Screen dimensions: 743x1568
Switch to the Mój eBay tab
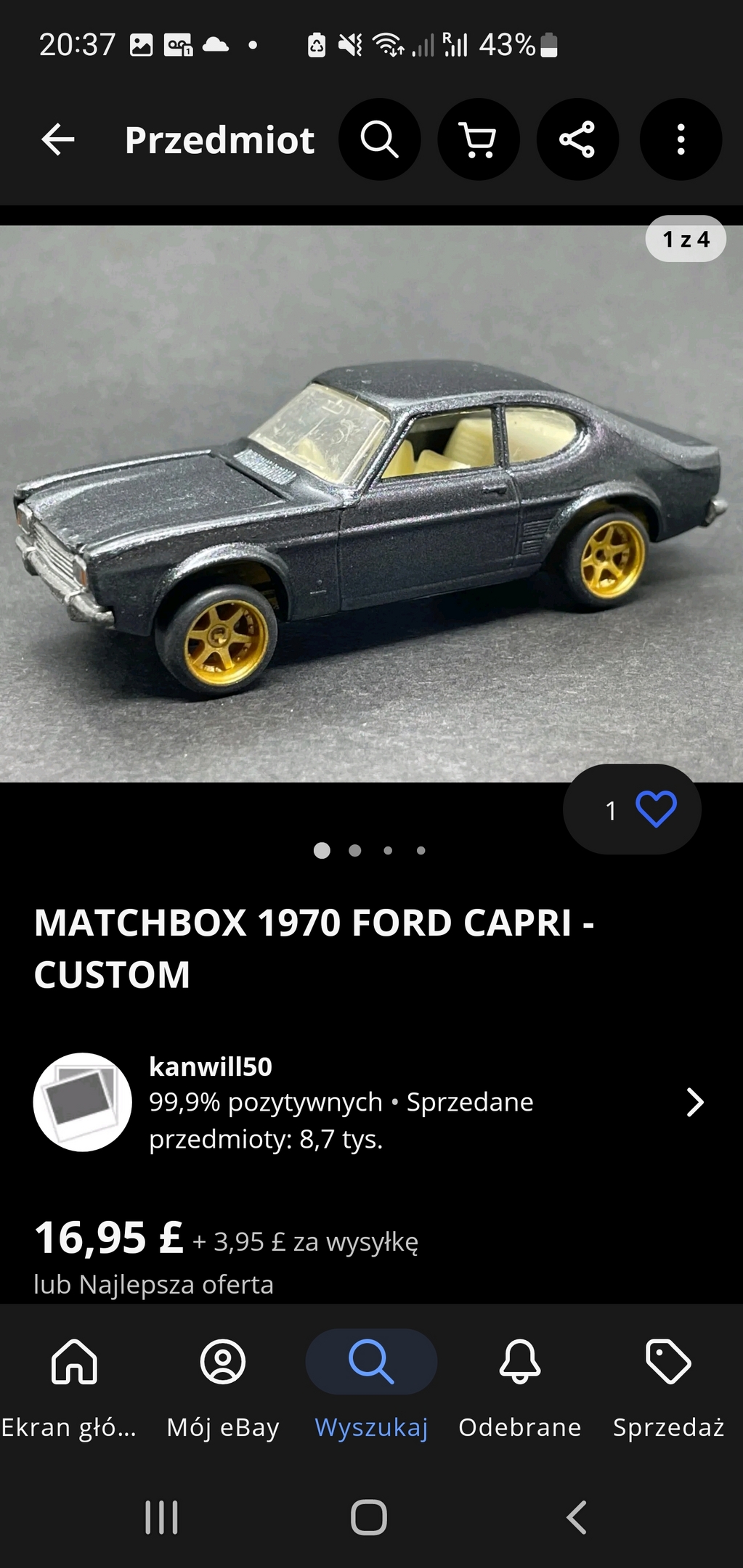223,1385
